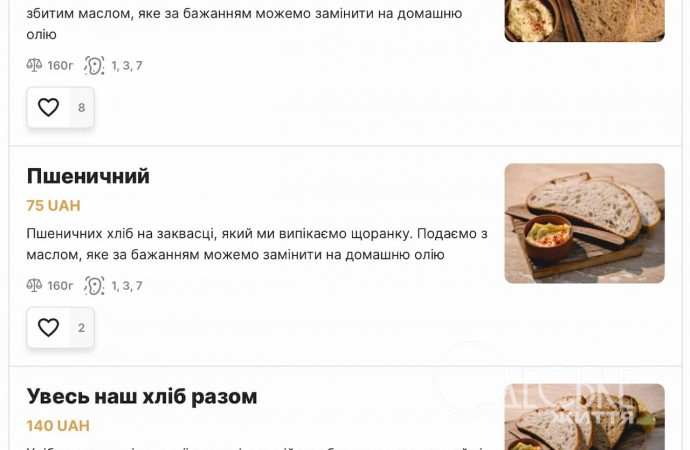Open the Пшеничний bread photo
Screen dimensions: 690x450
tap(584, 223)
